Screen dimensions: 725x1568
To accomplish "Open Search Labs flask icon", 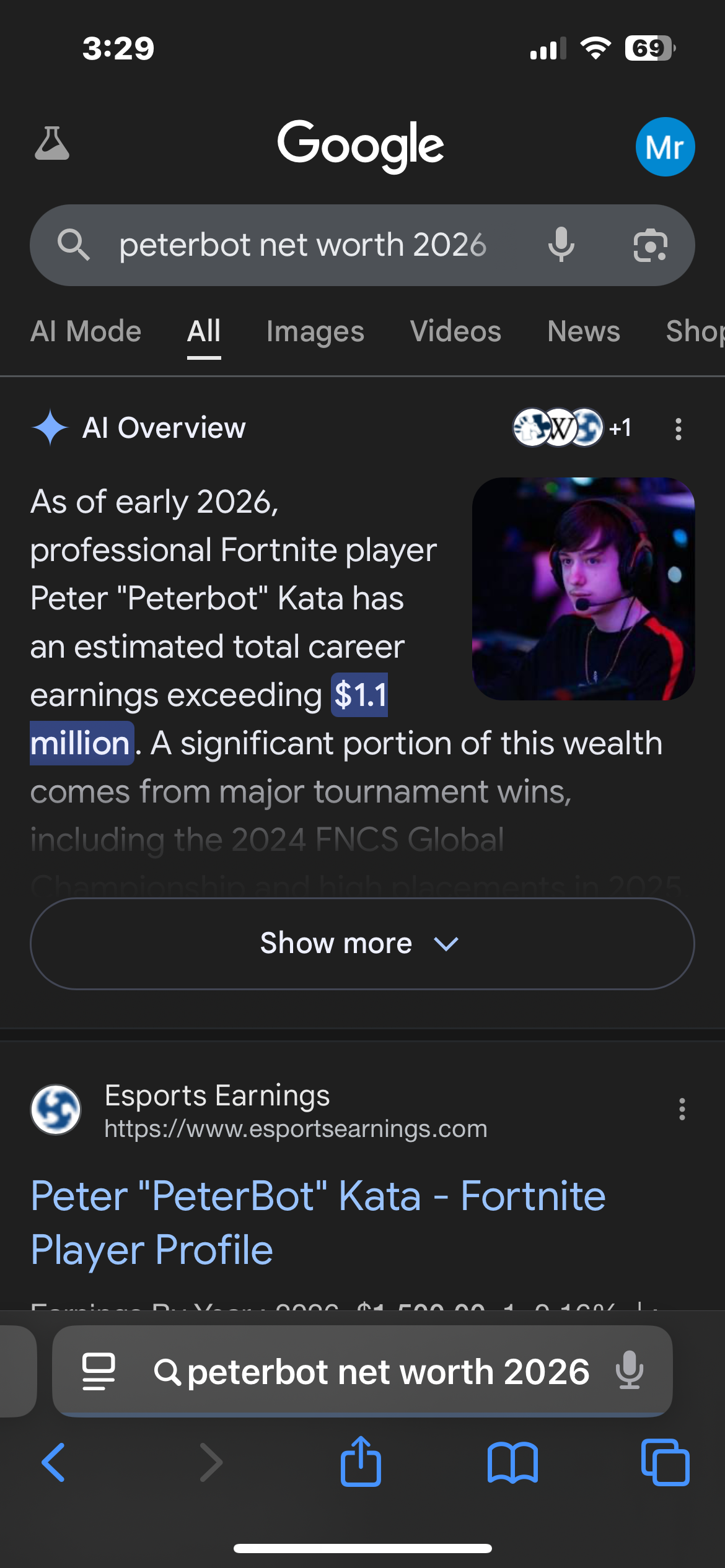I will (52, 145).
